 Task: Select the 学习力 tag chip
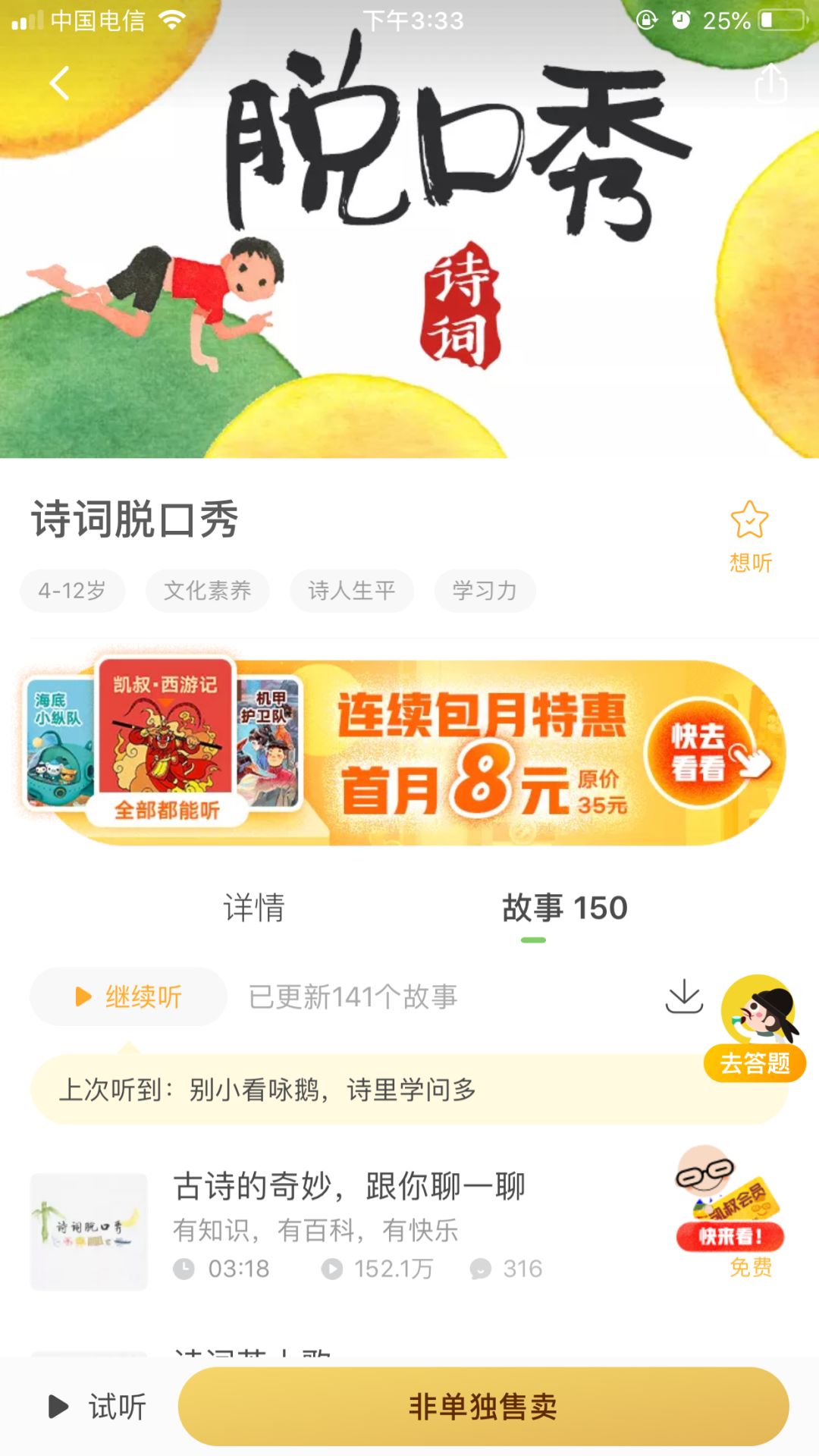click(x=483, y=590)
